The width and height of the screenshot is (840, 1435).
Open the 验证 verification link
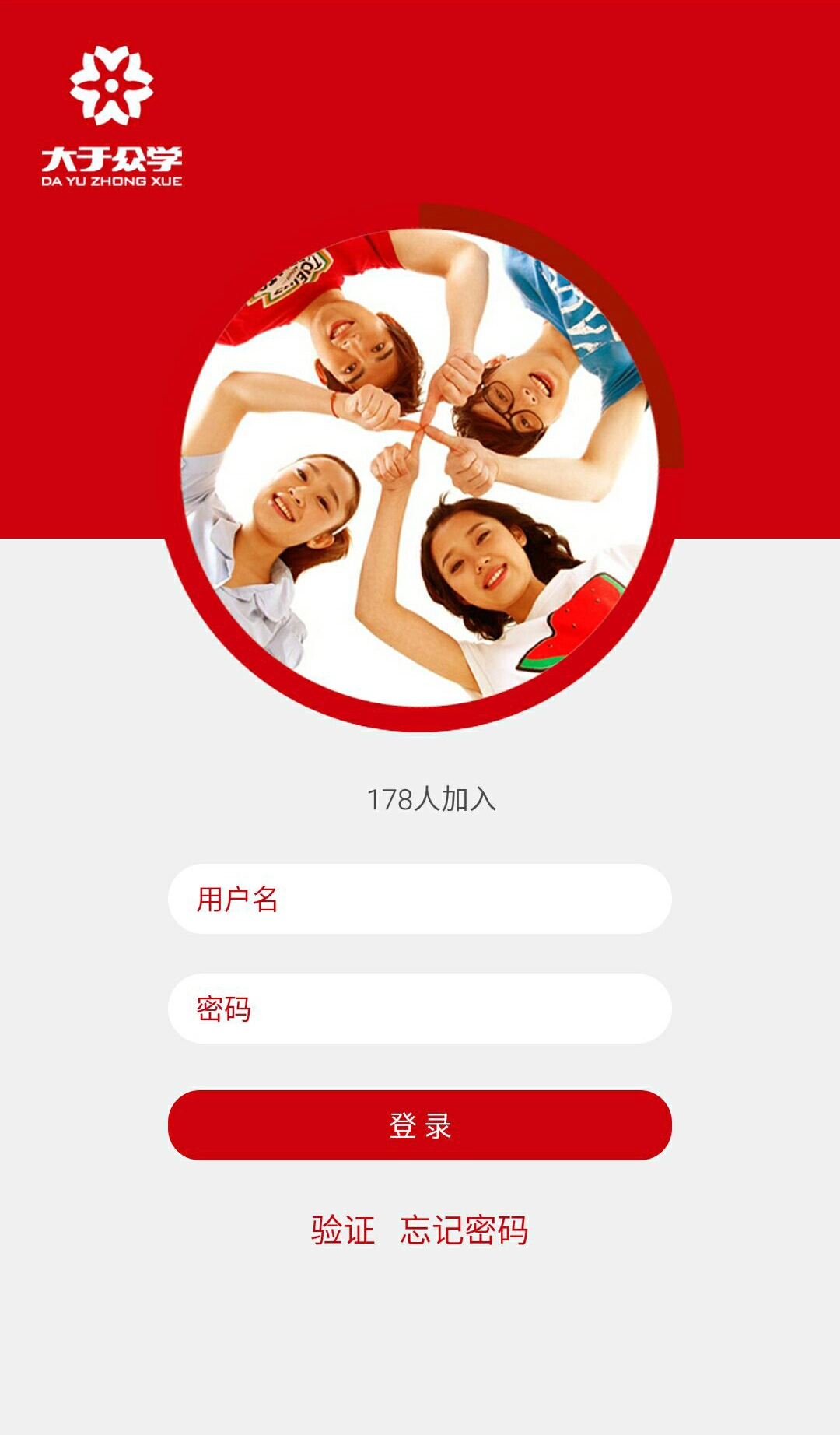(343, 1230)
